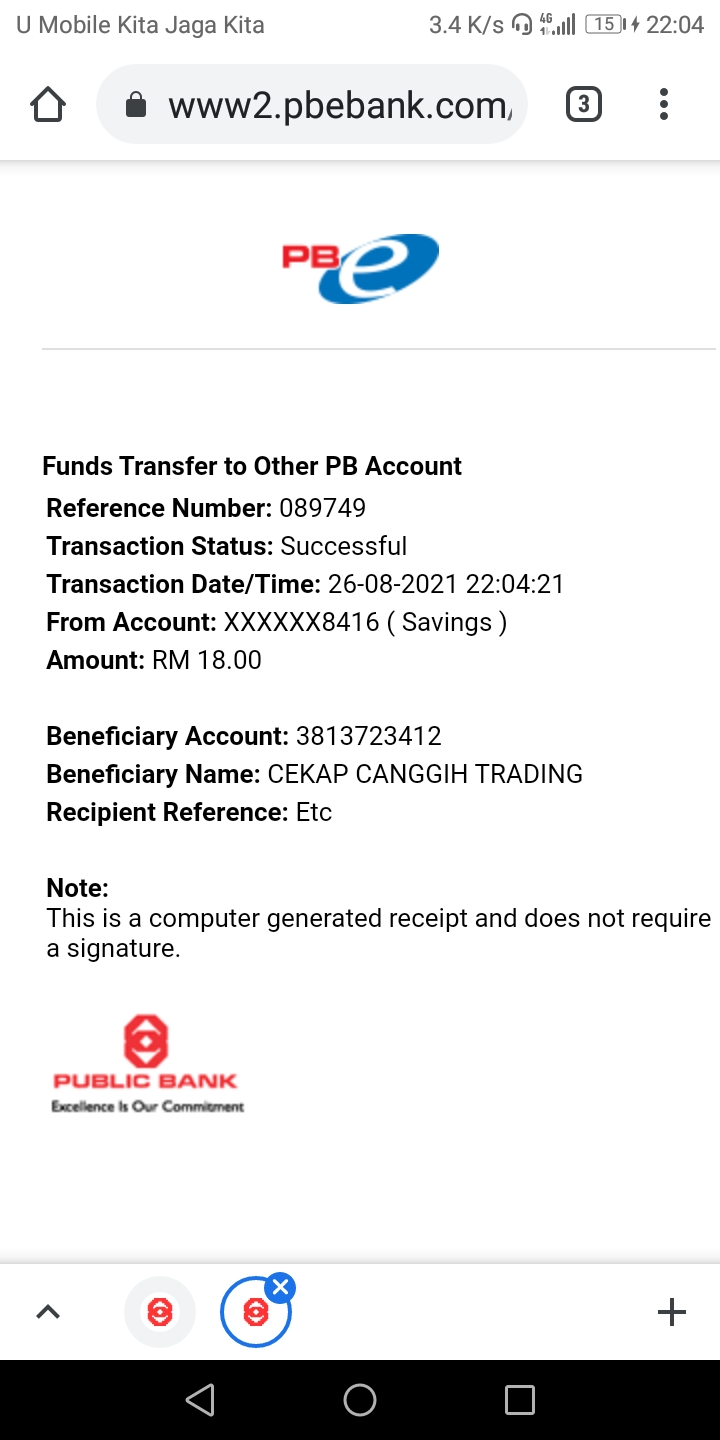Open the tab switcher showing 3 tabs
The height and width of the screenshot is (1440, 720).
point(584,104)
